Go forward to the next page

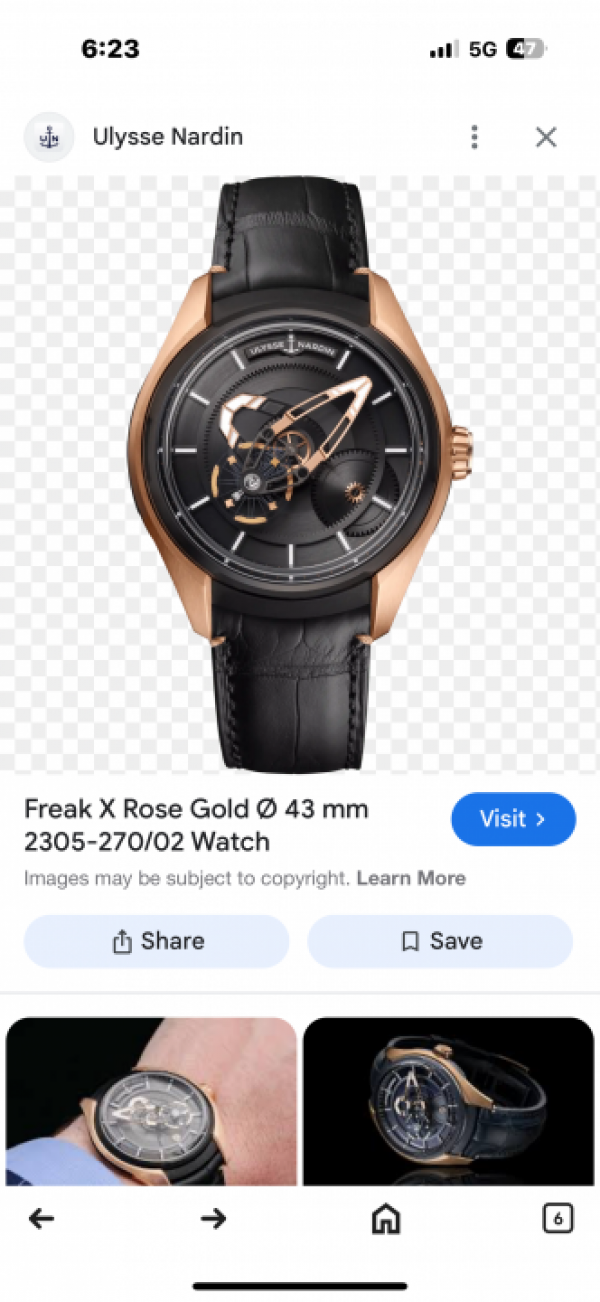[213, 1217]
